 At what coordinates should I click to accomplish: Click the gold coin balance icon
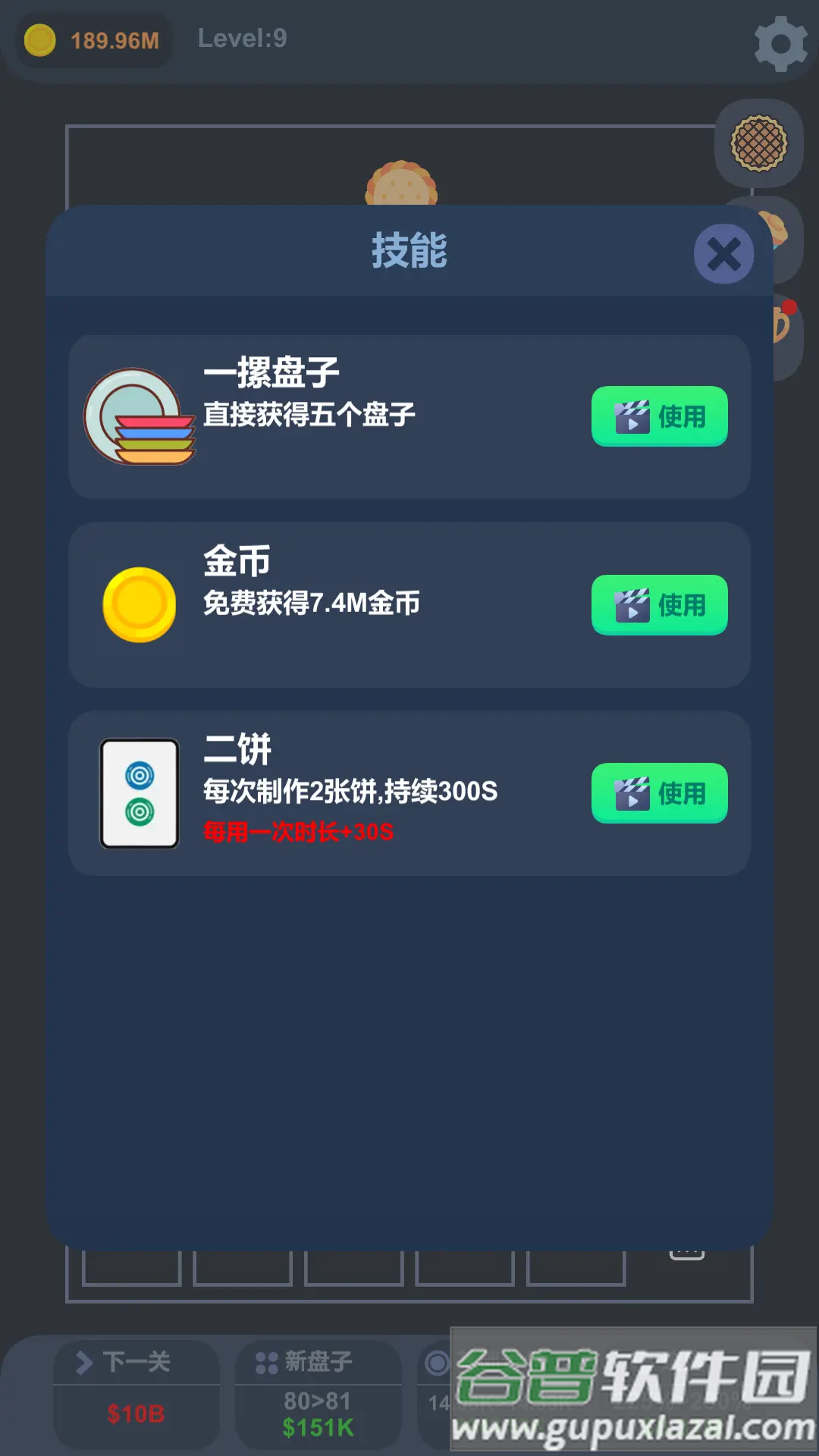[42, 39]
